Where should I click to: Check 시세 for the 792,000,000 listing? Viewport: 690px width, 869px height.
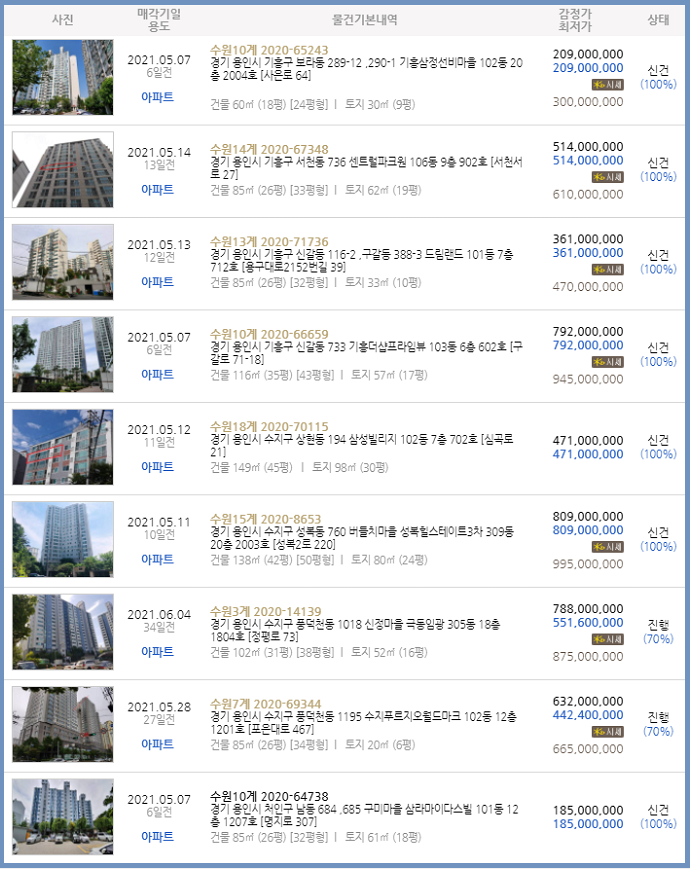tap(607, 361)
